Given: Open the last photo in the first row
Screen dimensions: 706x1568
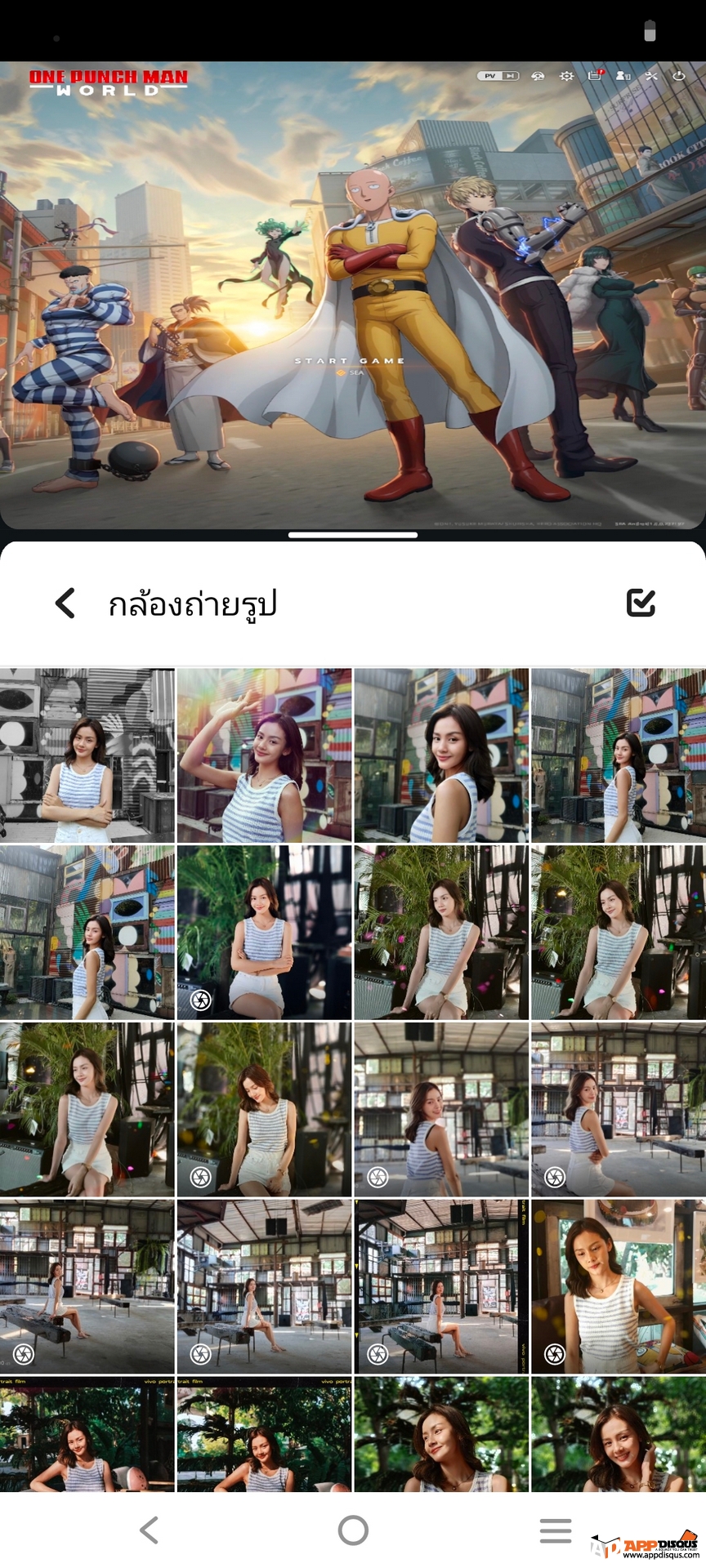Looking at the screenshot, I should coord(619,755).
